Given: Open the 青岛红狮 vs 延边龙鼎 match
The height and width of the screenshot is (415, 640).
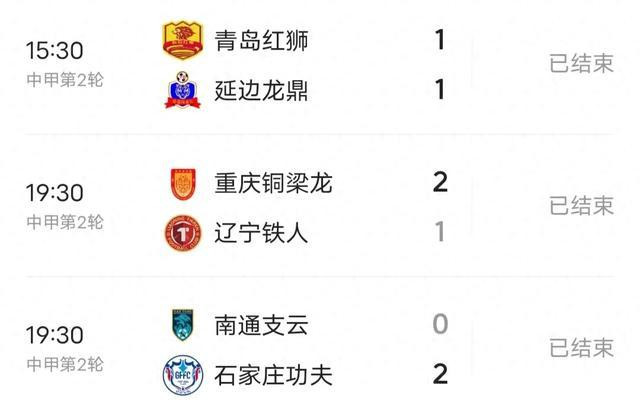Looking at the screenshot, I should click(320, 64).
